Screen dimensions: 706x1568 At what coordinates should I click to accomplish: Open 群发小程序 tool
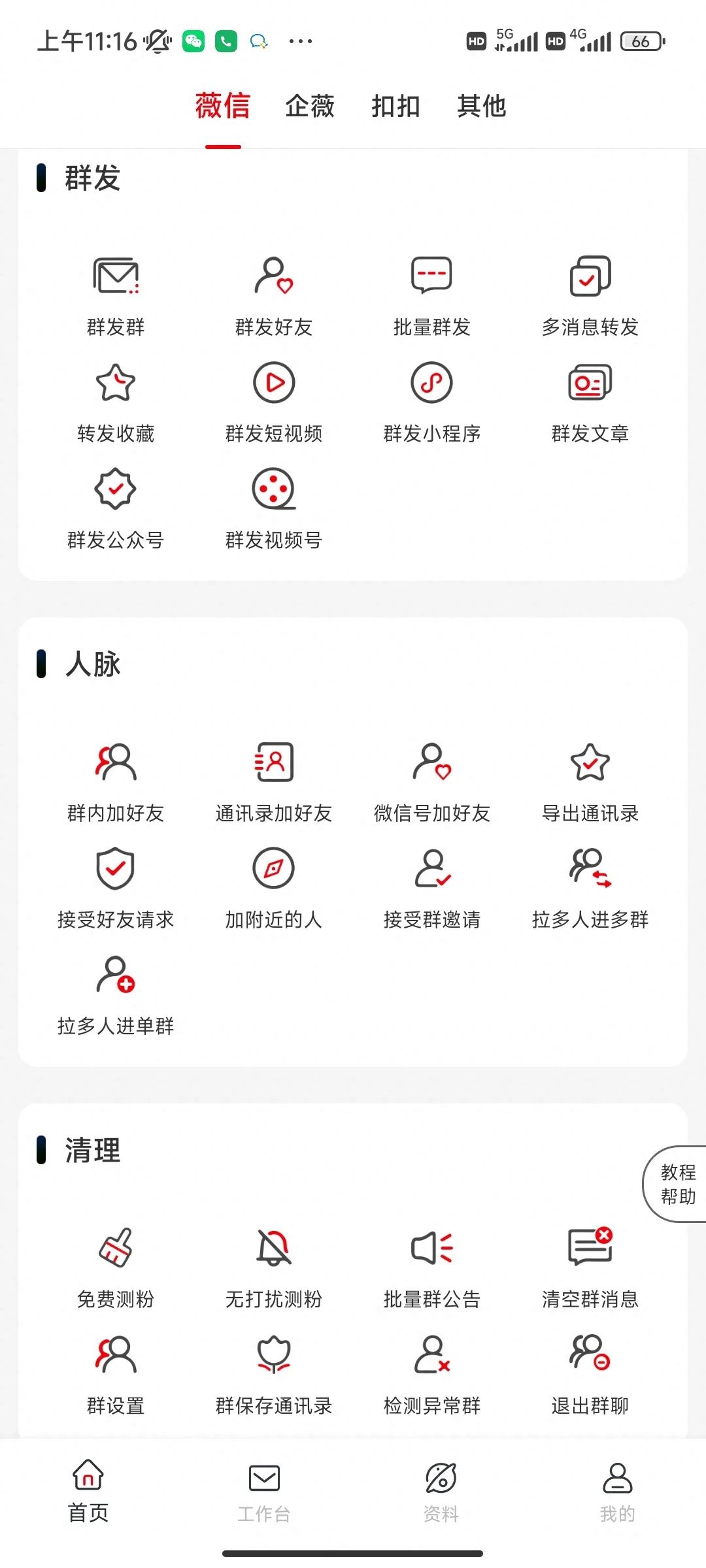pyautogui.click(x=431, y=402)
